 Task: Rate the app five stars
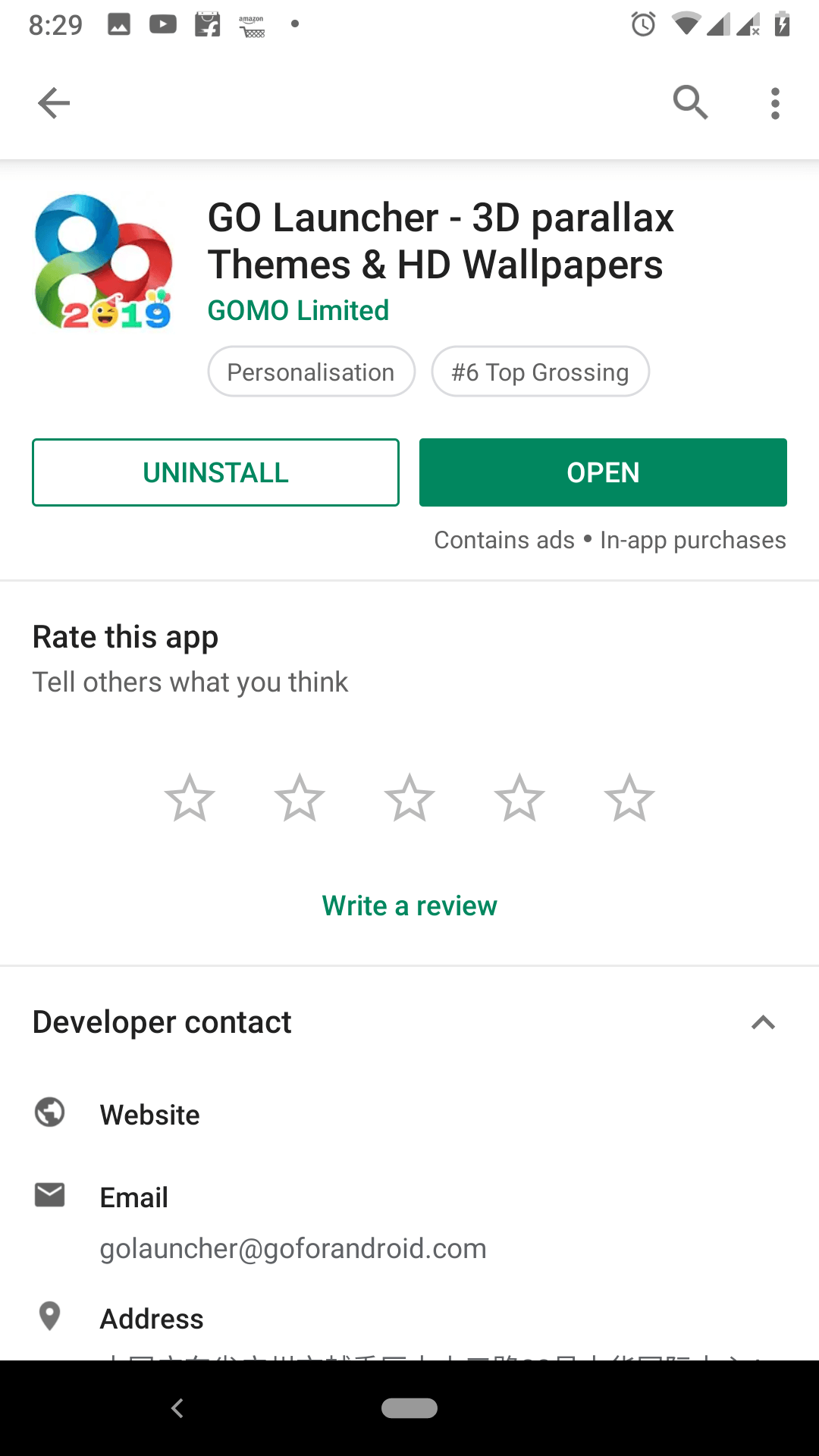[629, 798]
